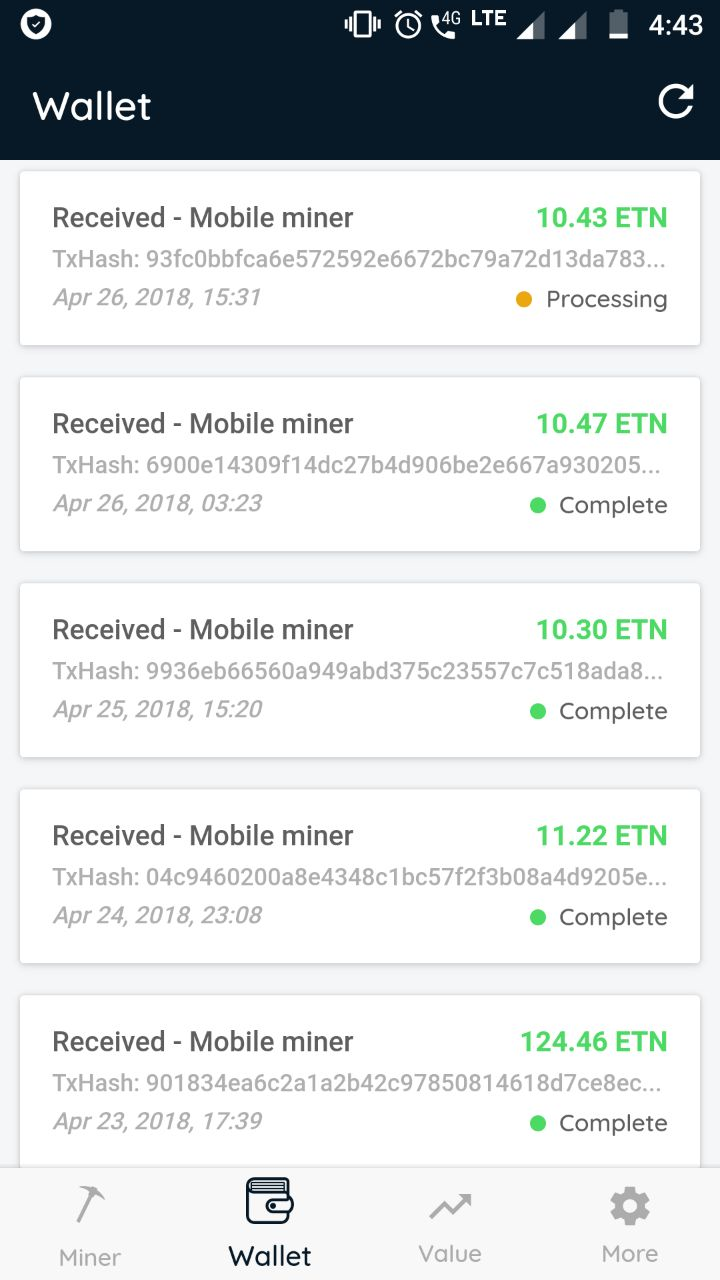View the 10.47 ETN transaction details

360,464
